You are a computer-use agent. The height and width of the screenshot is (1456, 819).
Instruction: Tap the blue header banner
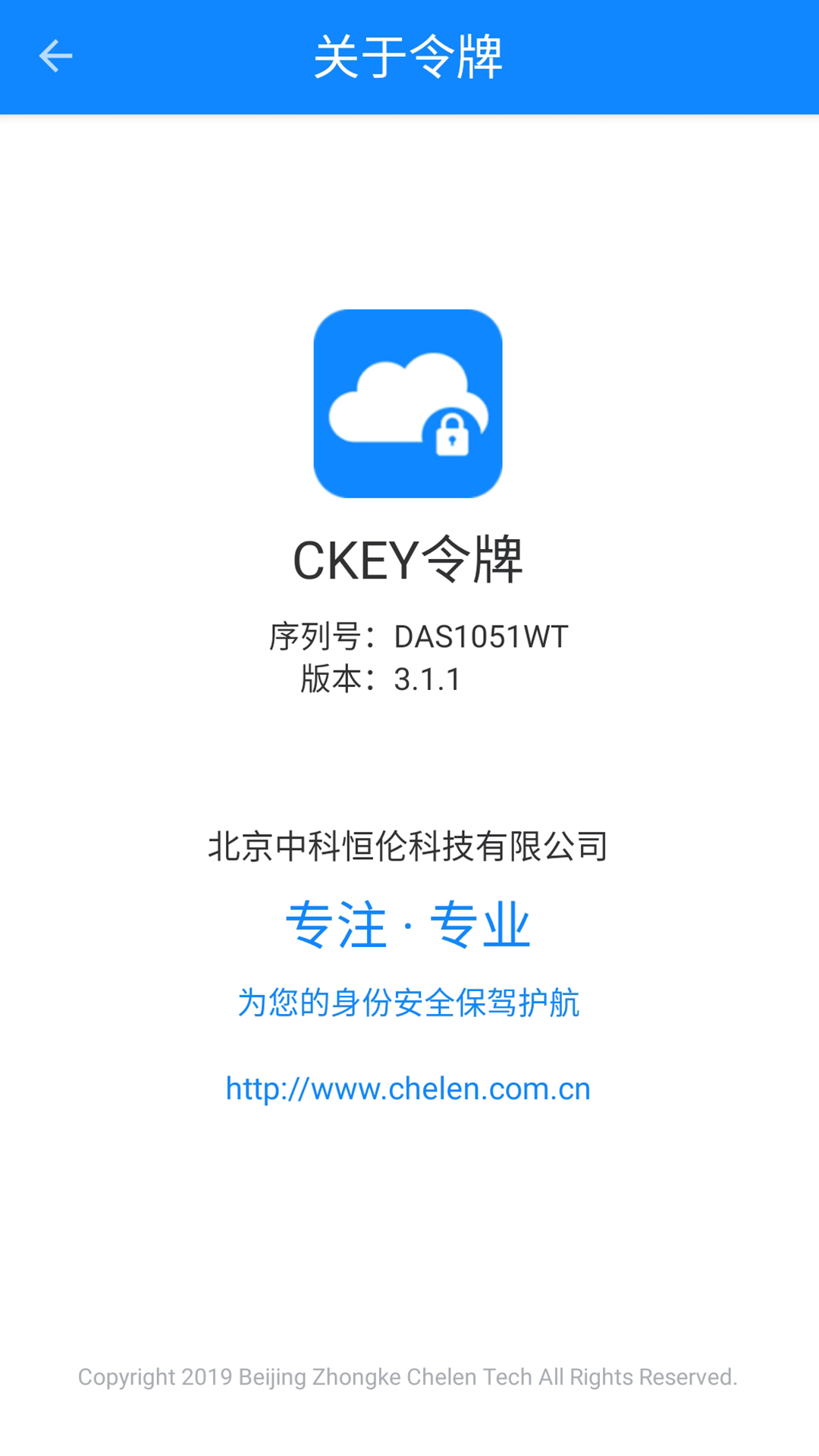pos(409,57)
